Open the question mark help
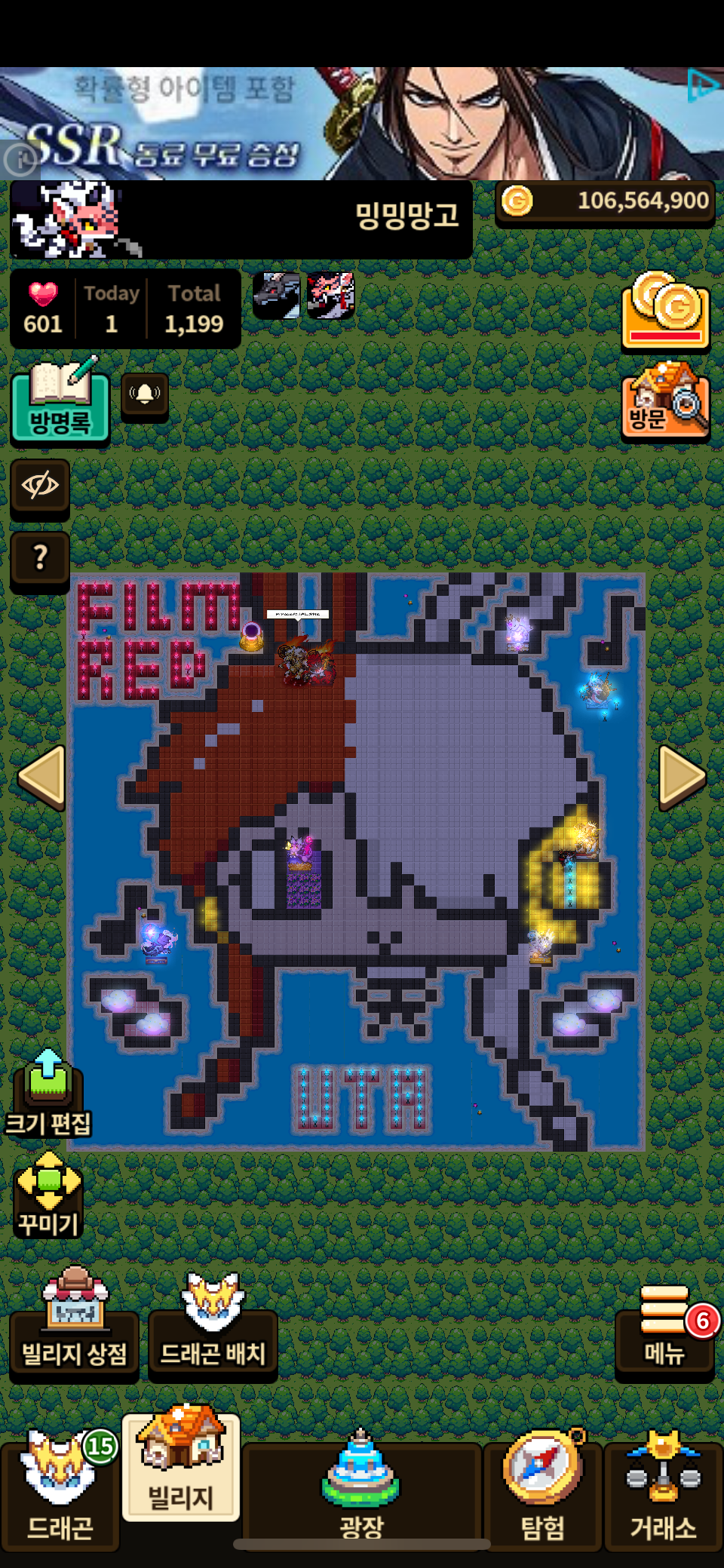 pyautogui.click(x=40, y=559)
